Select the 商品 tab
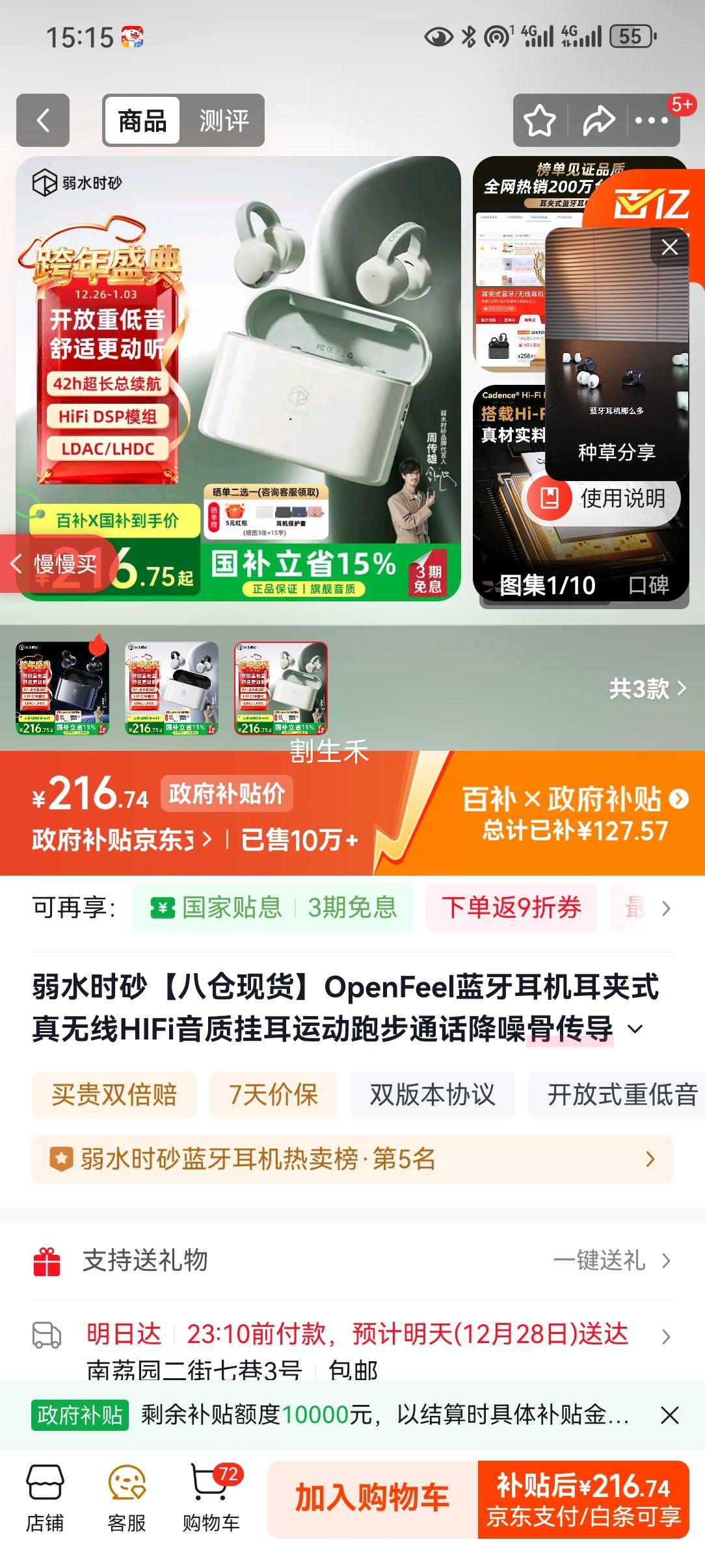 (142, 121)
